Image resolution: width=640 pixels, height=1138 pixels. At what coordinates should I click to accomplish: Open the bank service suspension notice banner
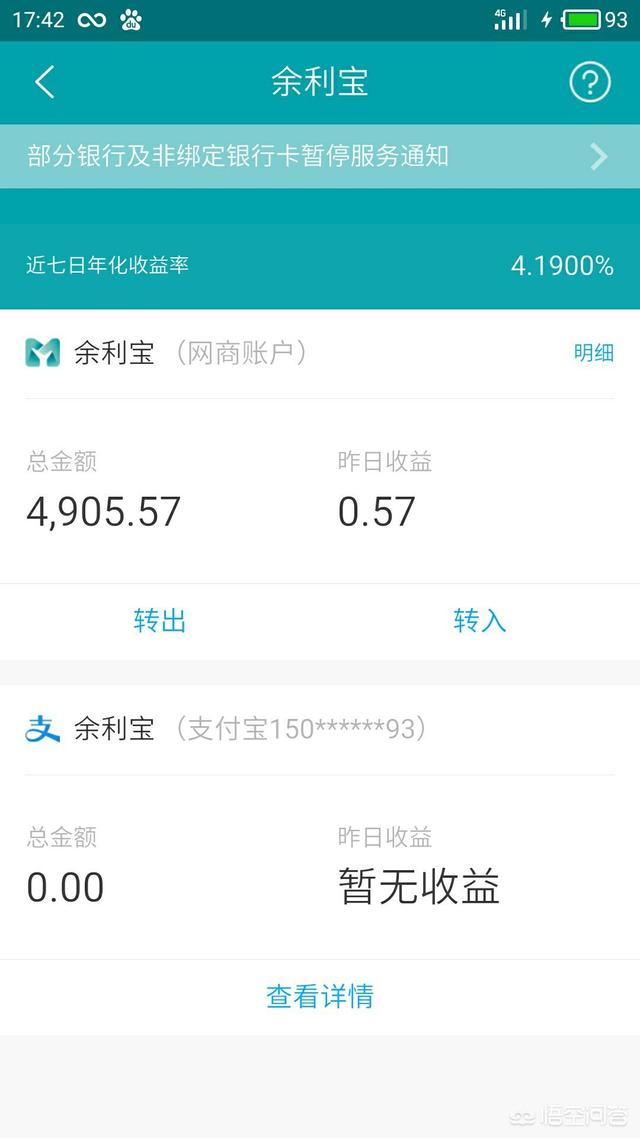pos(320,156)
